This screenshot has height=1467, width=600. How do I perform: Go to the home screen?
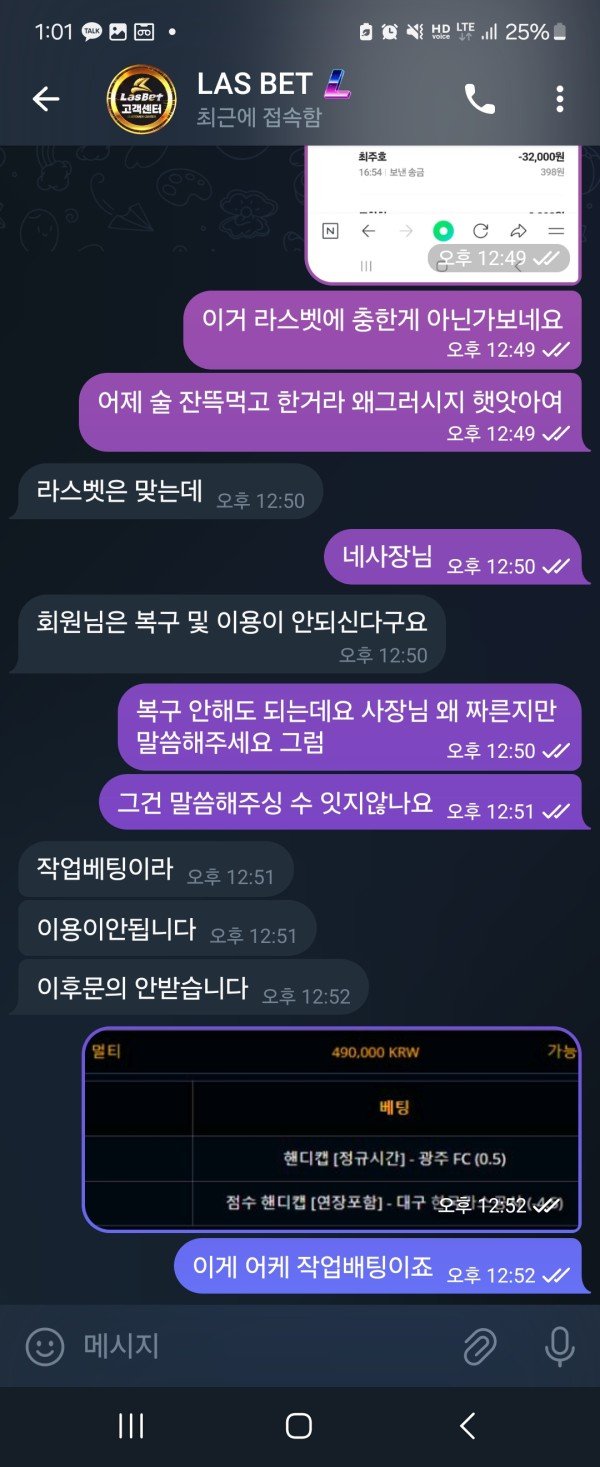(x=299, y=1426)
